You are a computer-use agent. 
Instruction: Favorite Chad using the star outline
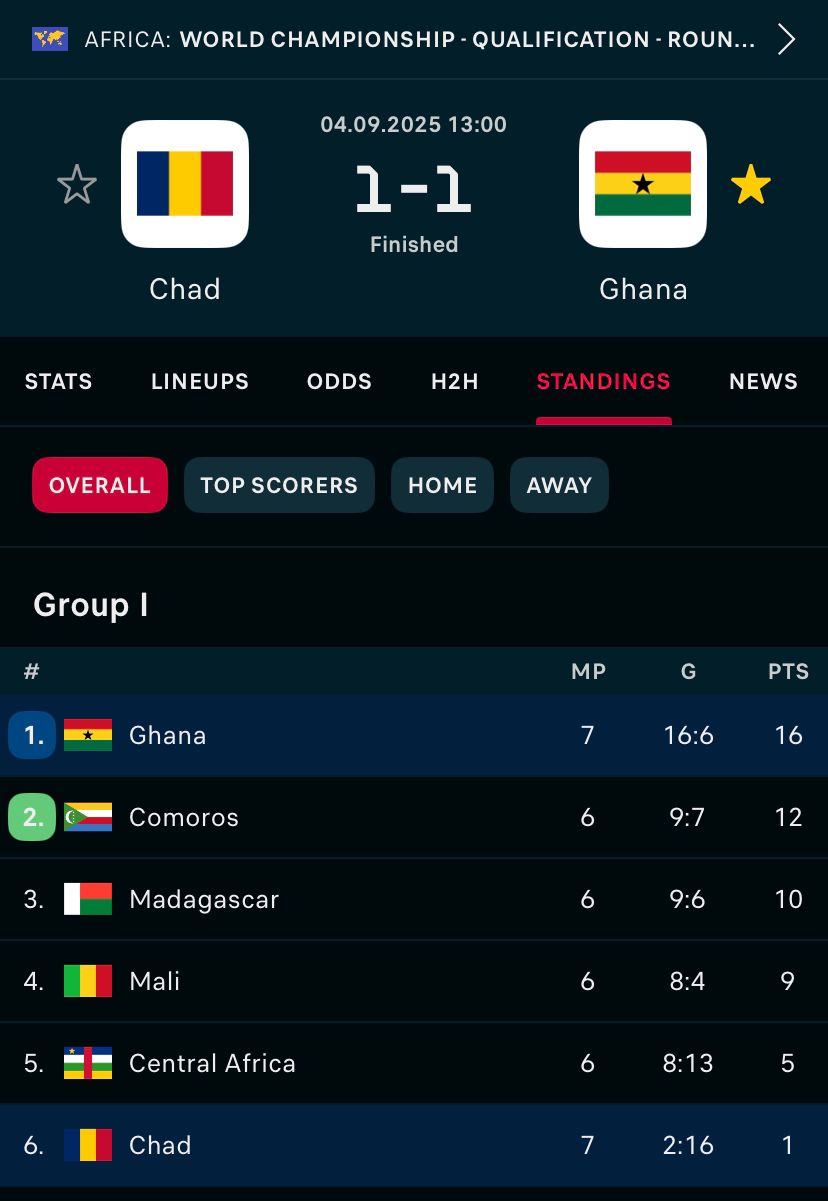[x=76, y=183]
